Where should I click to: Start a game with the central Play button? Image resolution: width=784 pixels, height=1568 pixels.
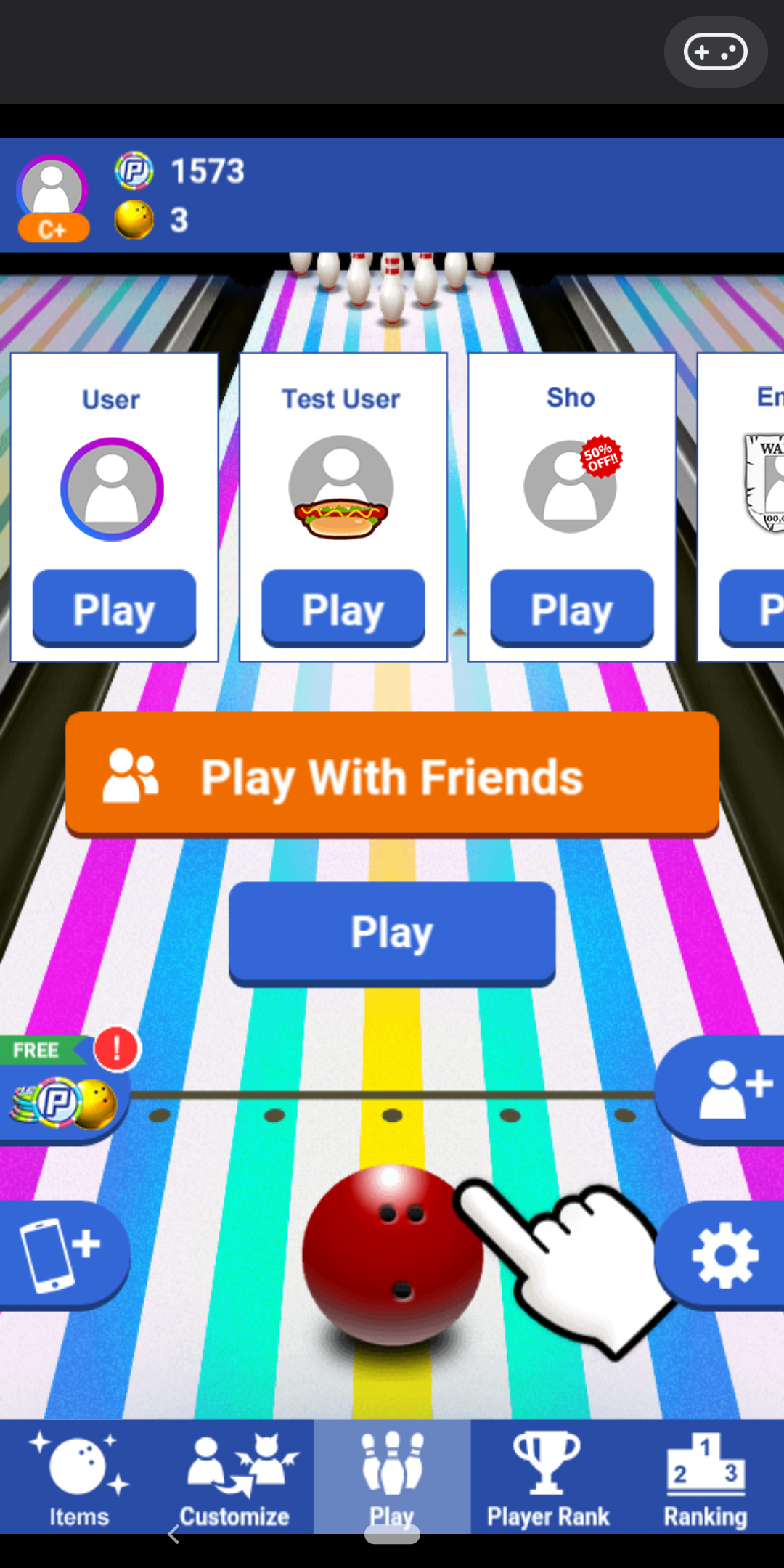coord(392,933)
